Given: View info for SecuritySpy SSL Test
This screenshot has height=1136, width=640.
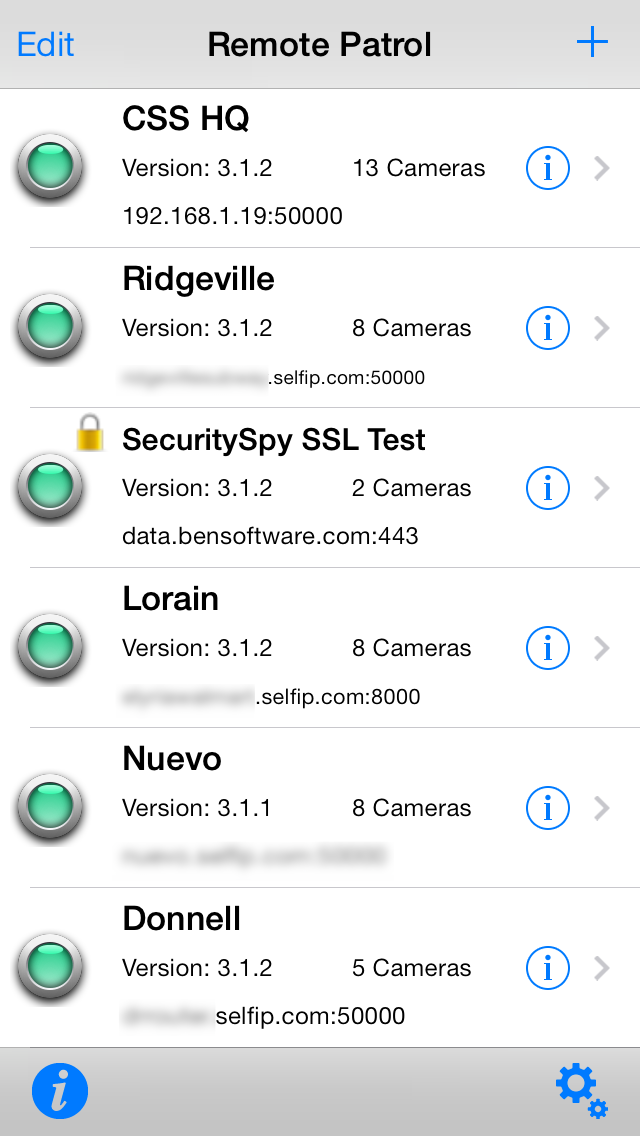Looking at the screenshot, I should coord(547,488).
